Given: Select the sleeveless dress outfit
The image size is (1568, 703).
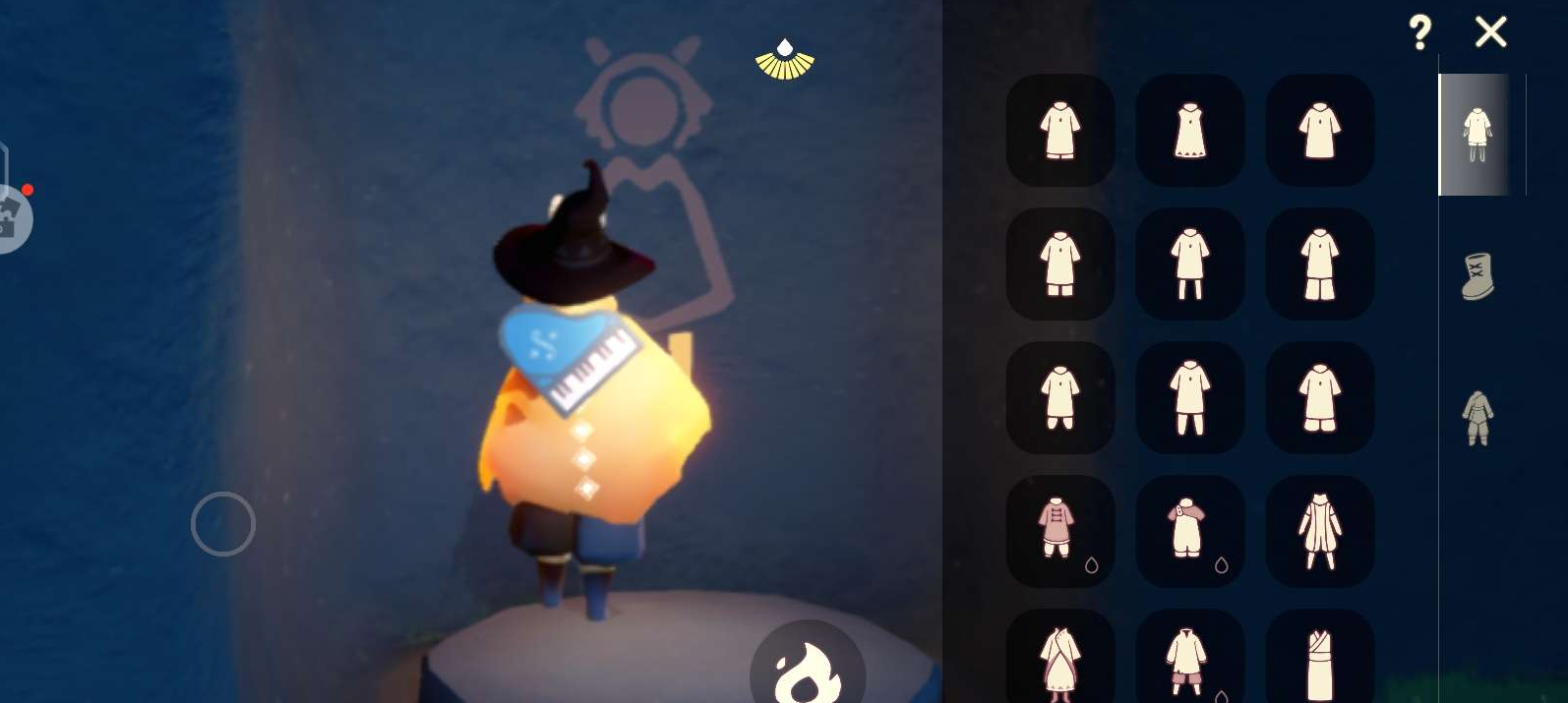Looking at the screenshot, I should (1189, 130).
